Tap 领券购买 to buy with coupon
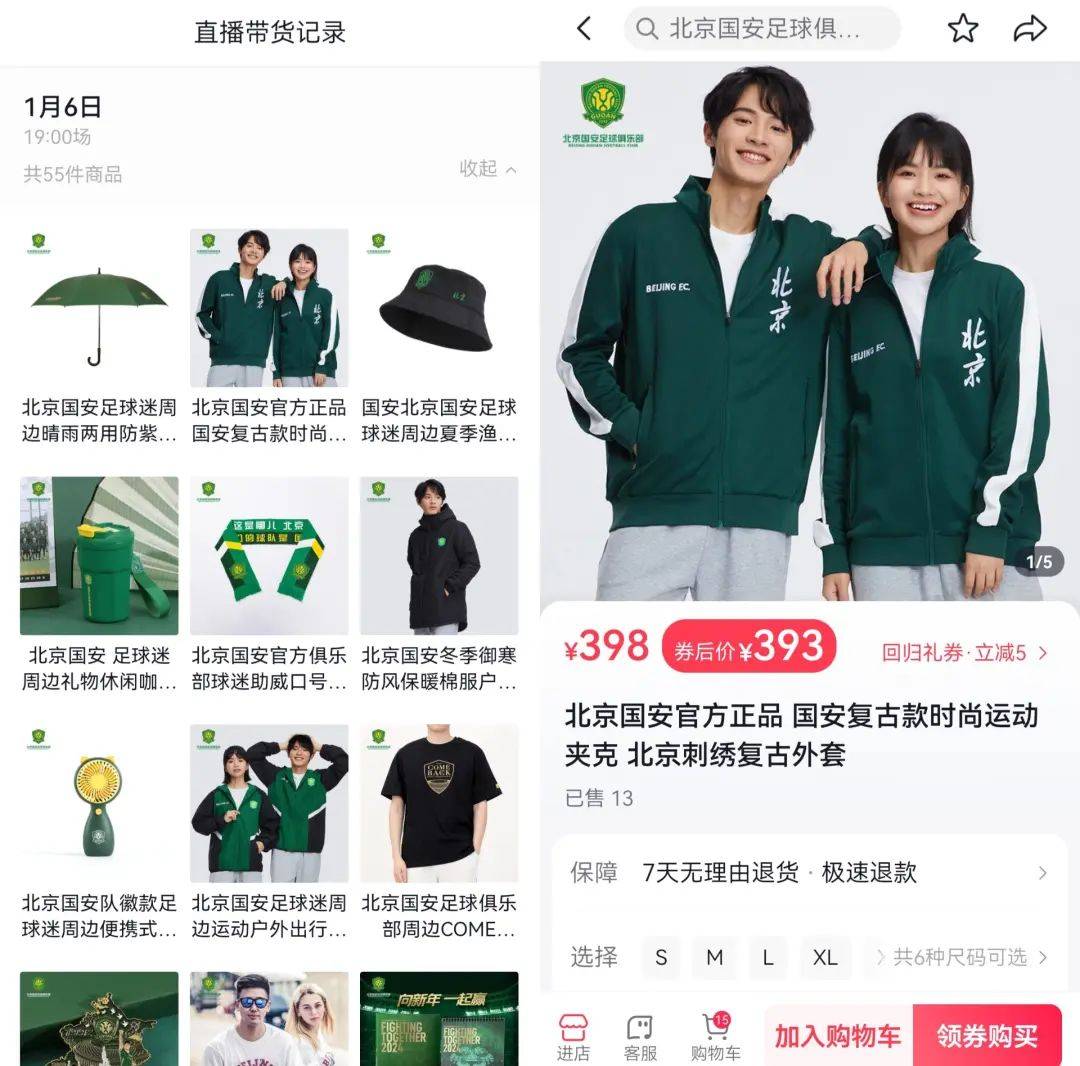1080x1066 pixels. [x=987, y=1037]
